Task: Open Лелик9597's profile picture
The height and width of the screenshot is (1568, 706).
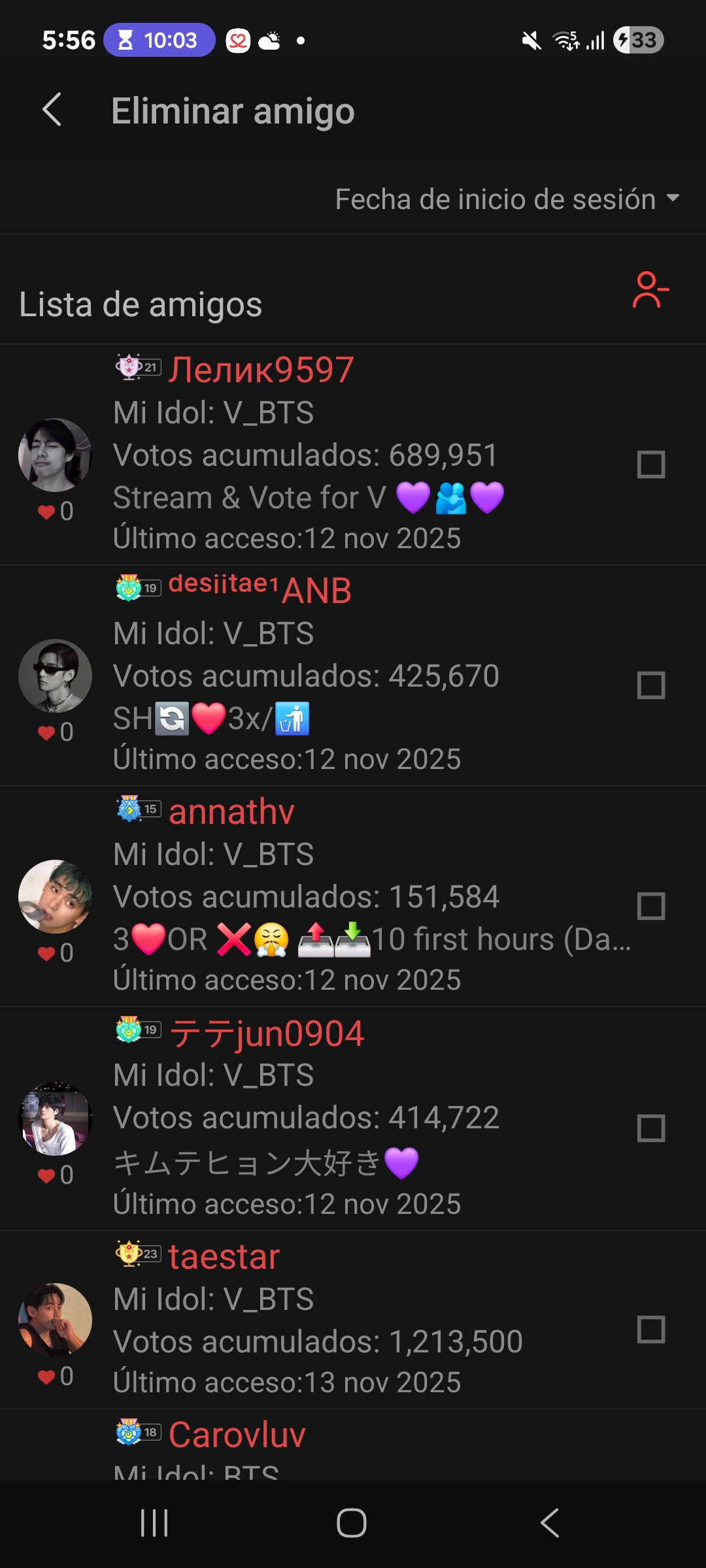Action: pos(55,455)
